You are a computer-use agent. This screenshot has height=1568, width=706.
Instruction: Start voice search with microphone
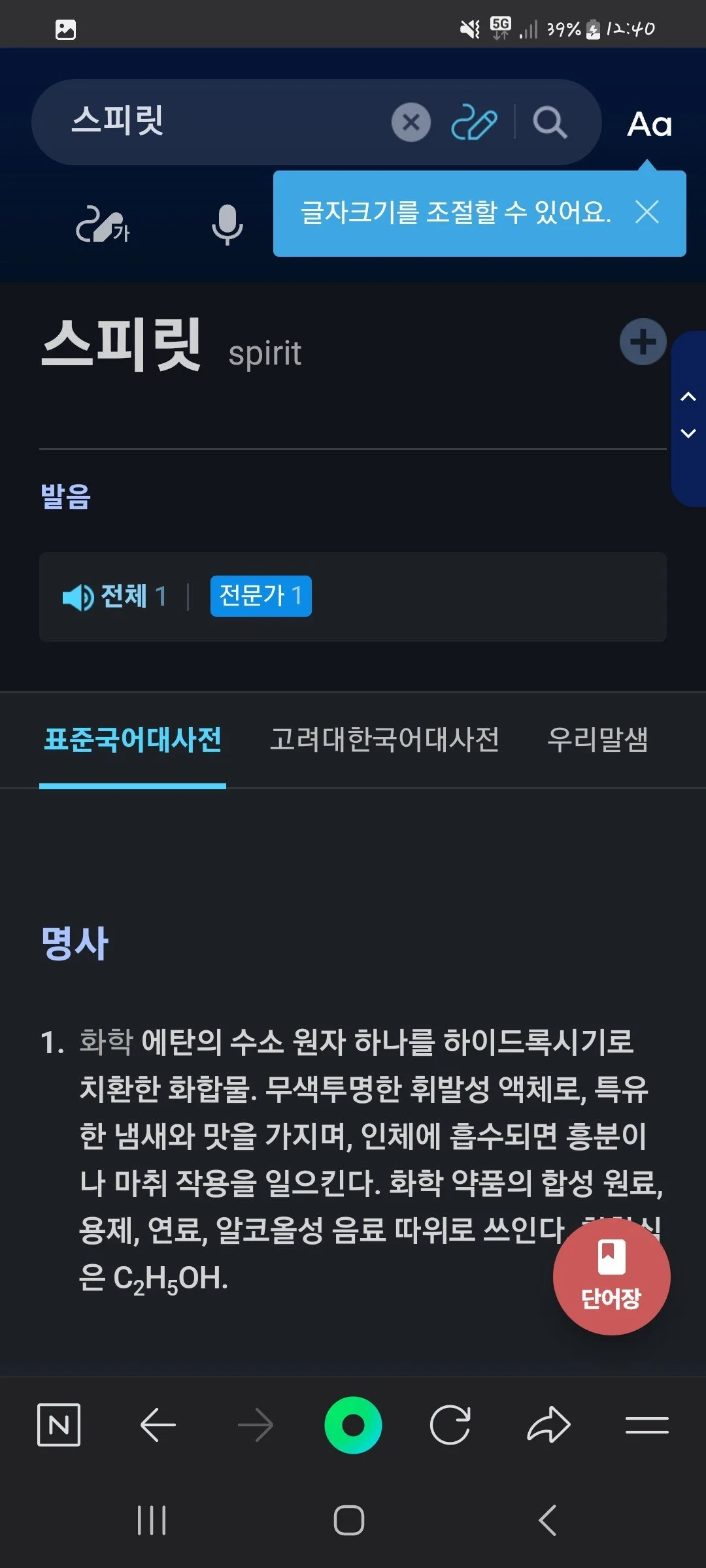pyautogui.click(x=227, y=224)
